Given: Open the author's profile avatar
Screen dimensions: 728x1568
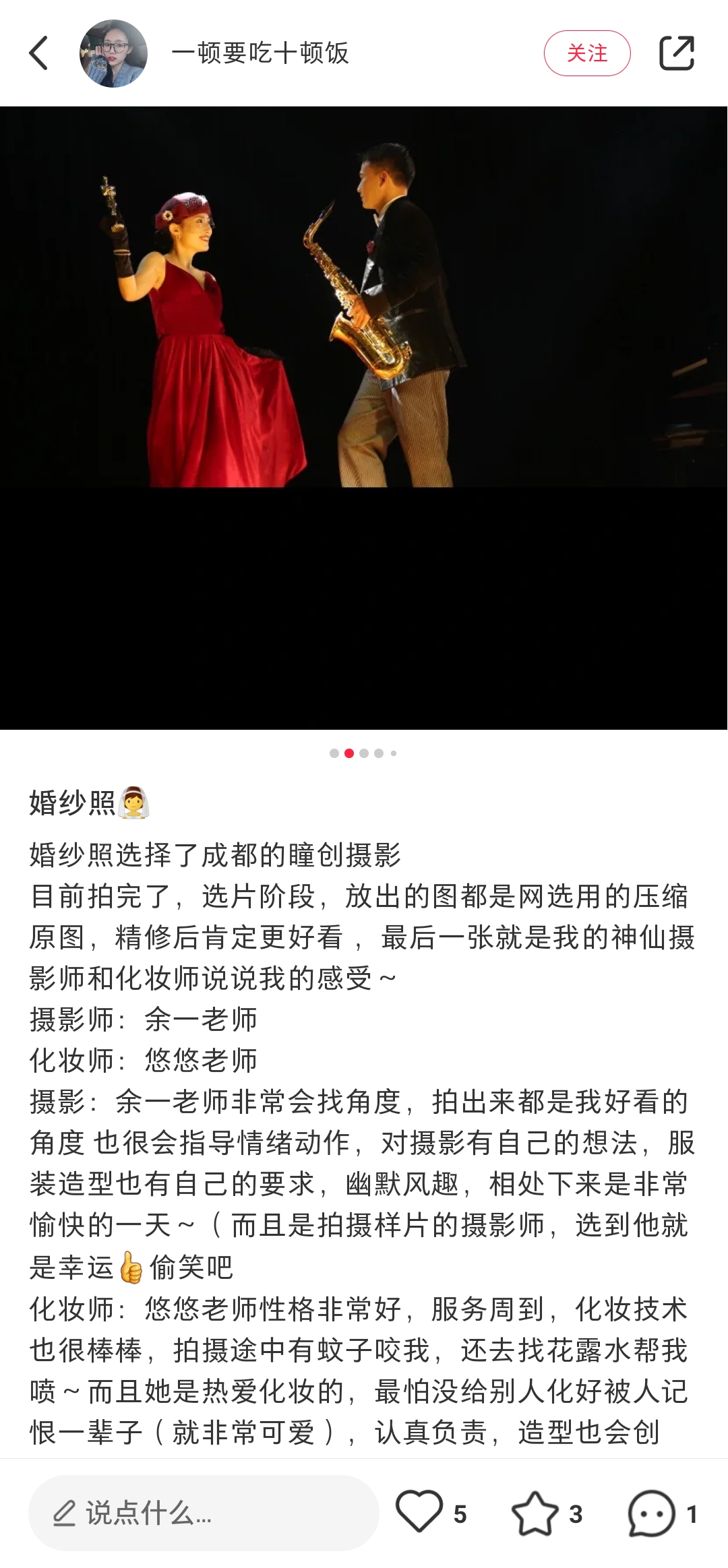Looking at the screenshot, I should click(x=113, y=53).
